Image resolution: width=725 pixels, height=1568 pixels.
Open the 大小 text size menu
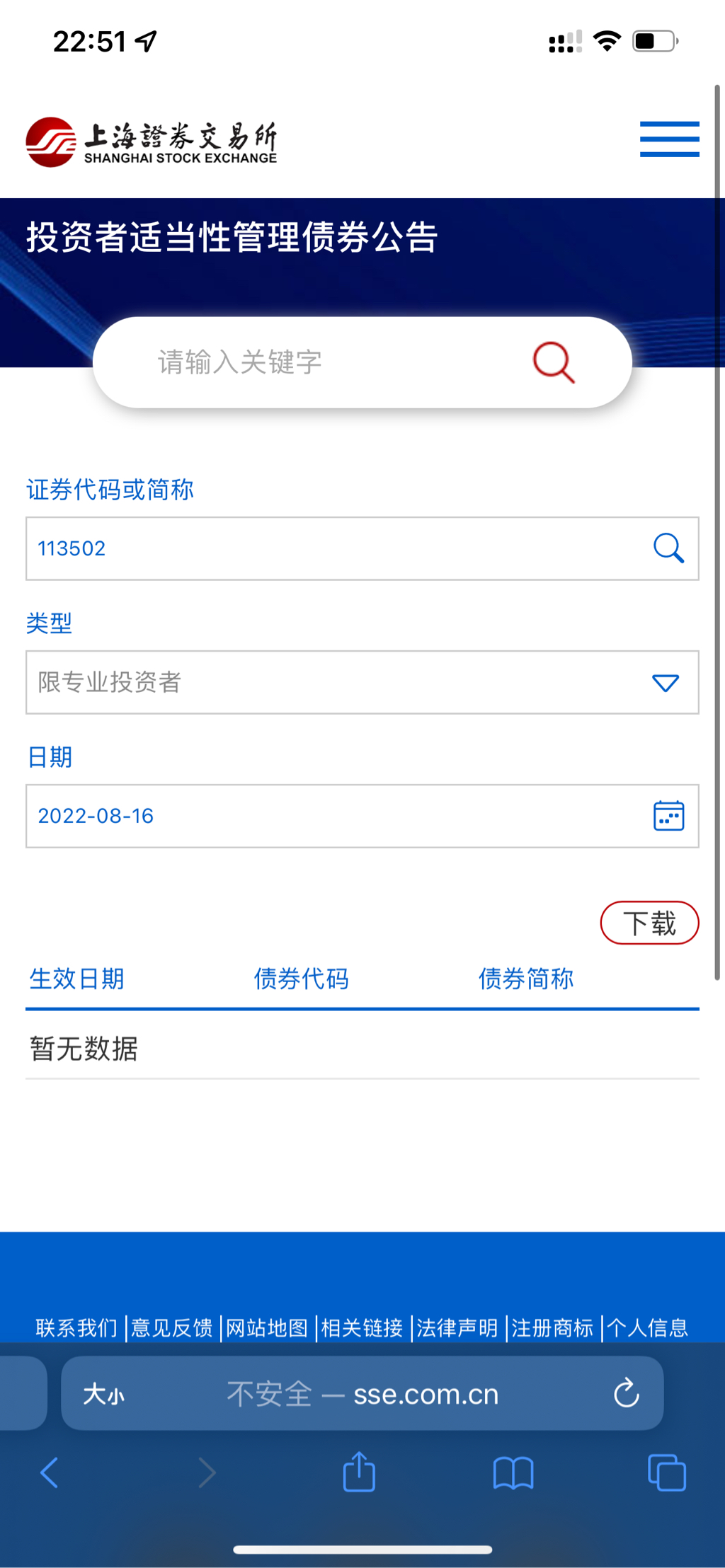click(x=103, y=1394)
